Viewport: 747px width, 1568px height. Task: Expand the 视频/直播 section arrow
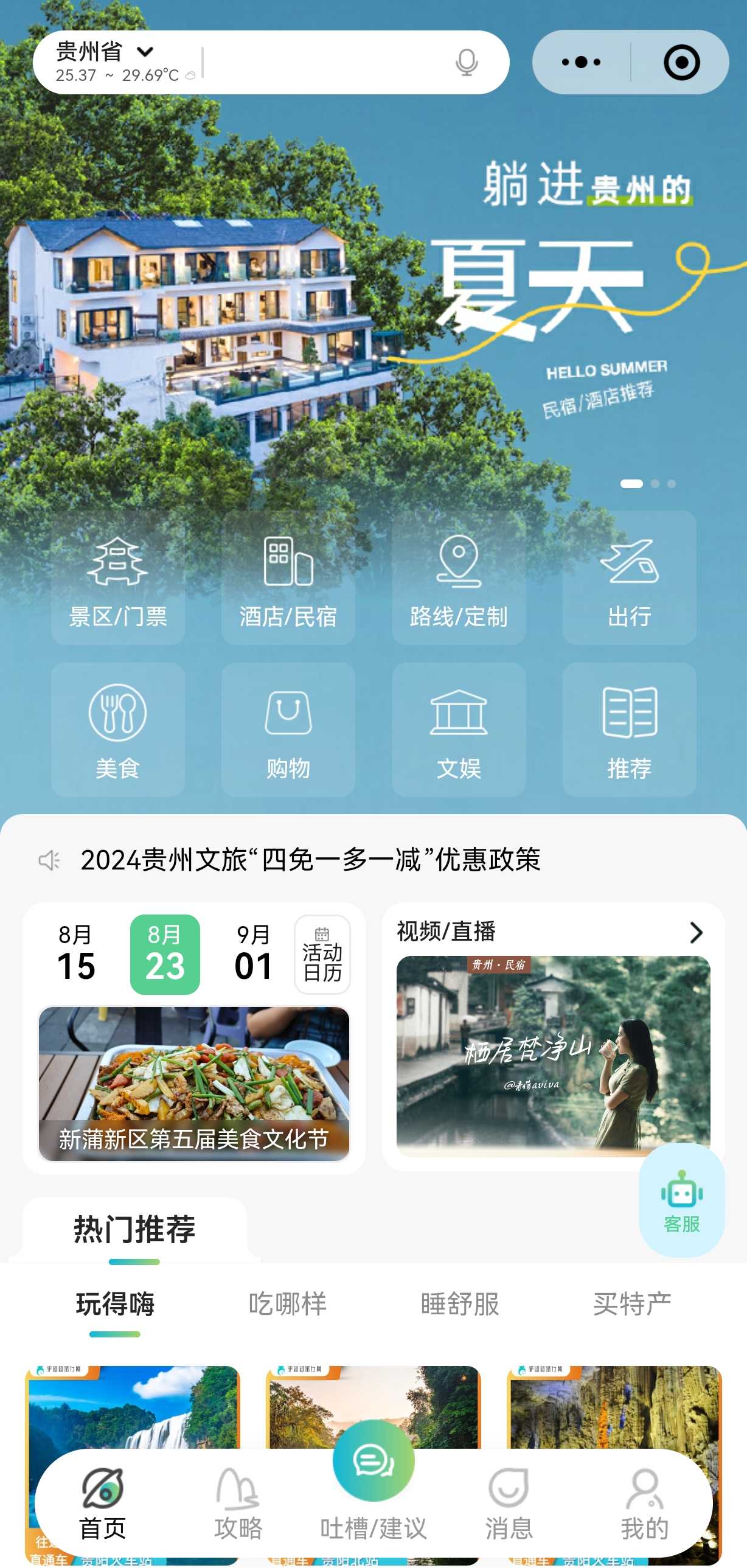(x=696, y=933)
